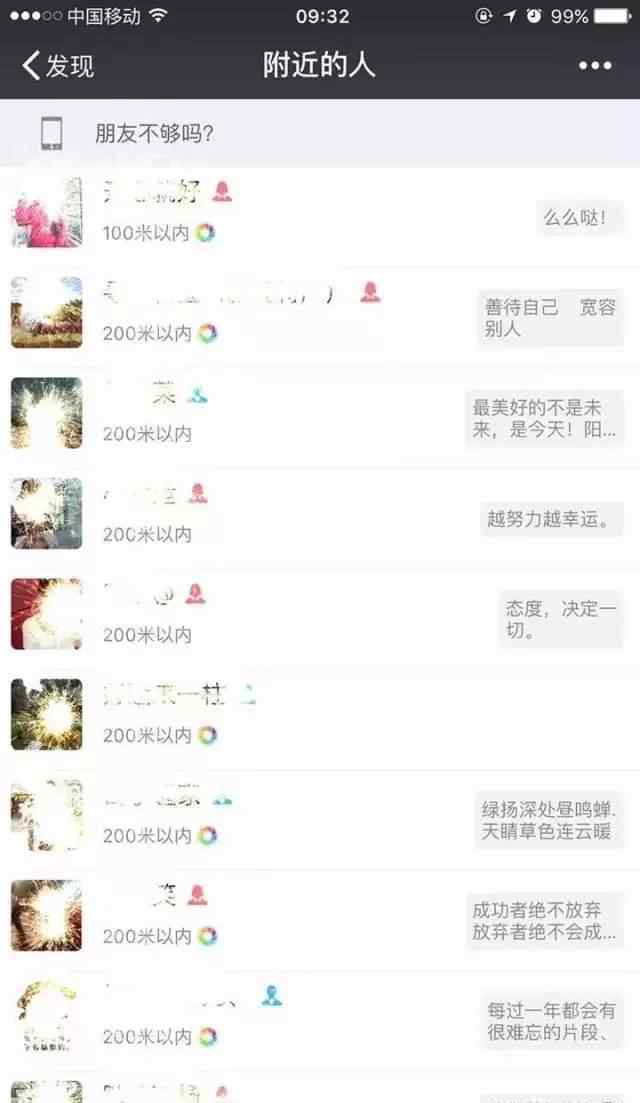640x1103 pixels.
Task: Open the 朋友不够吗? banner
Action: (x=320, y=134)
